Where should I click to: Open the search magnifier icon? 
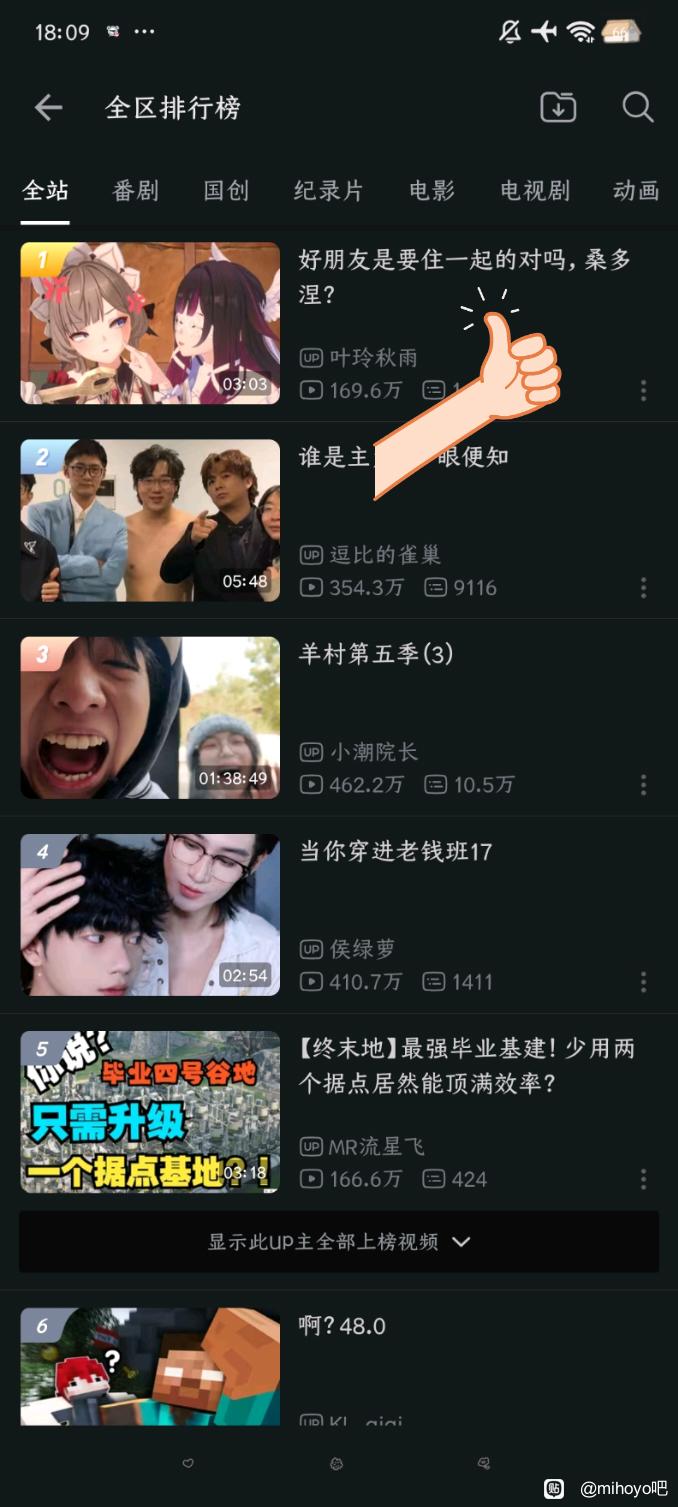click(638, 107)
